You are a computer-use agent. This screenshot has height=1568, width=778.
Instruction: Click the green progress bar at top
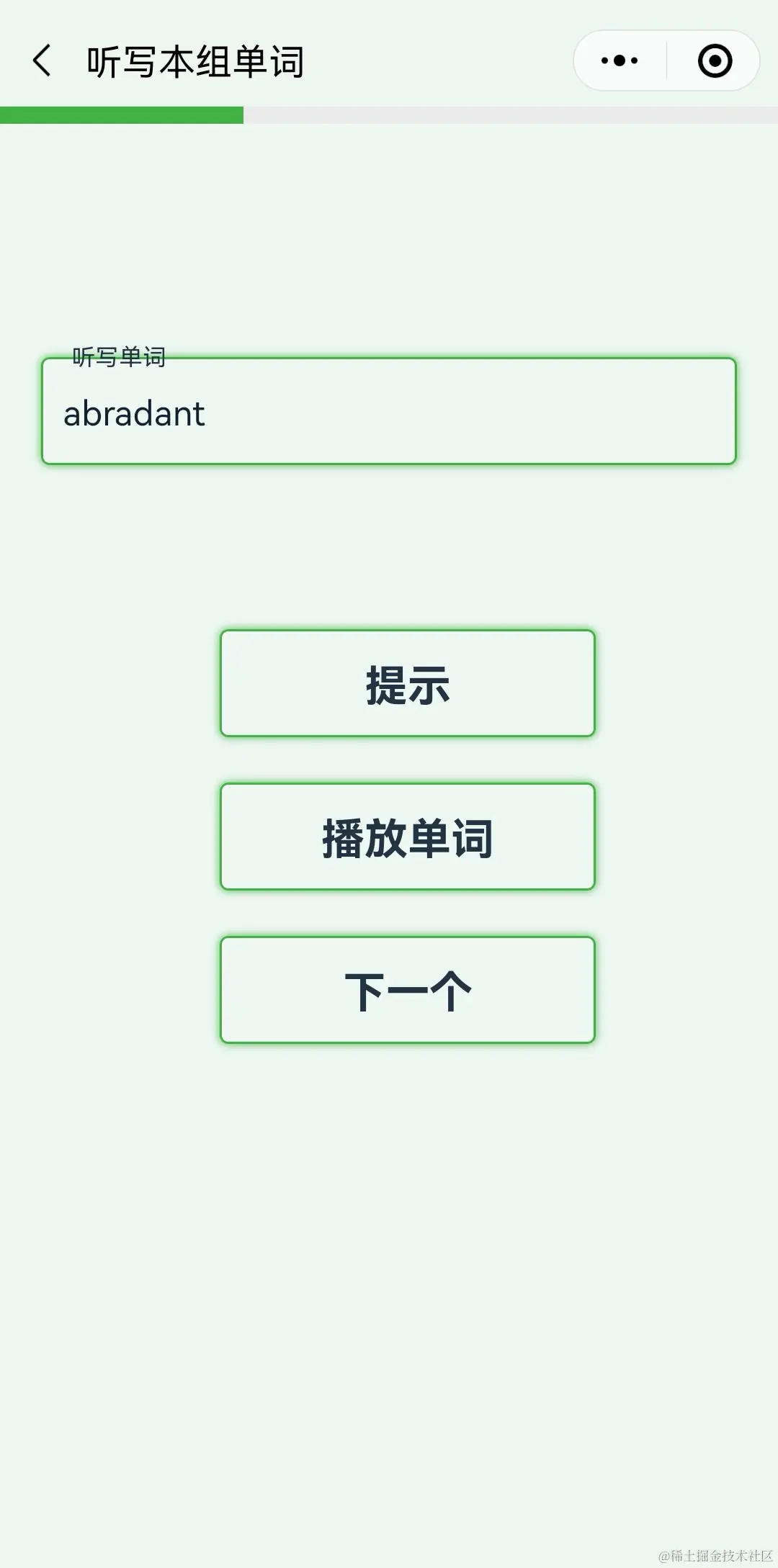coord(122,114)
